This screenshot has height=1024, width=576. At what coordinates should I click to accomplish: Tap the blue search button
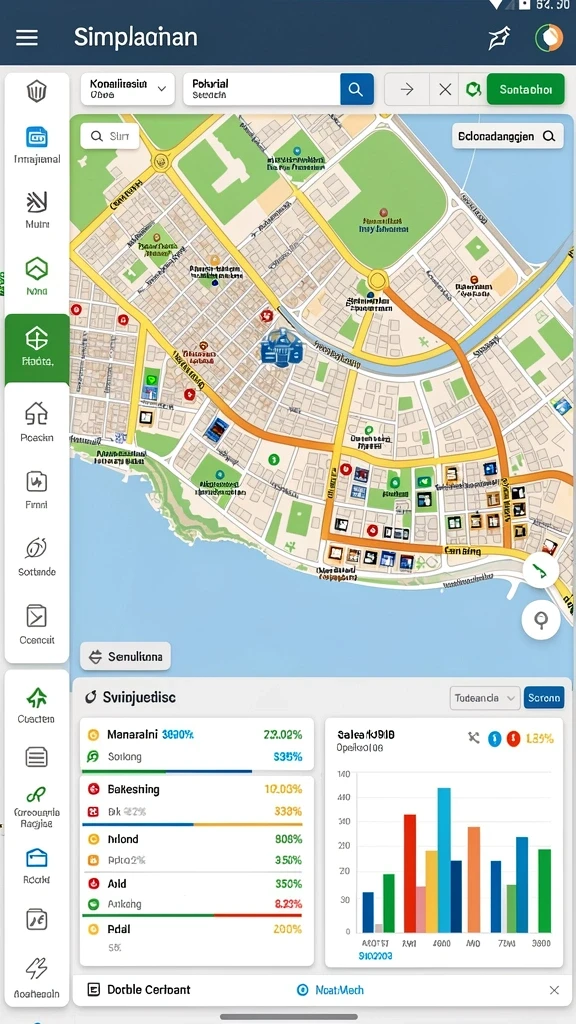pyautogui.click(x=357, y=89)
